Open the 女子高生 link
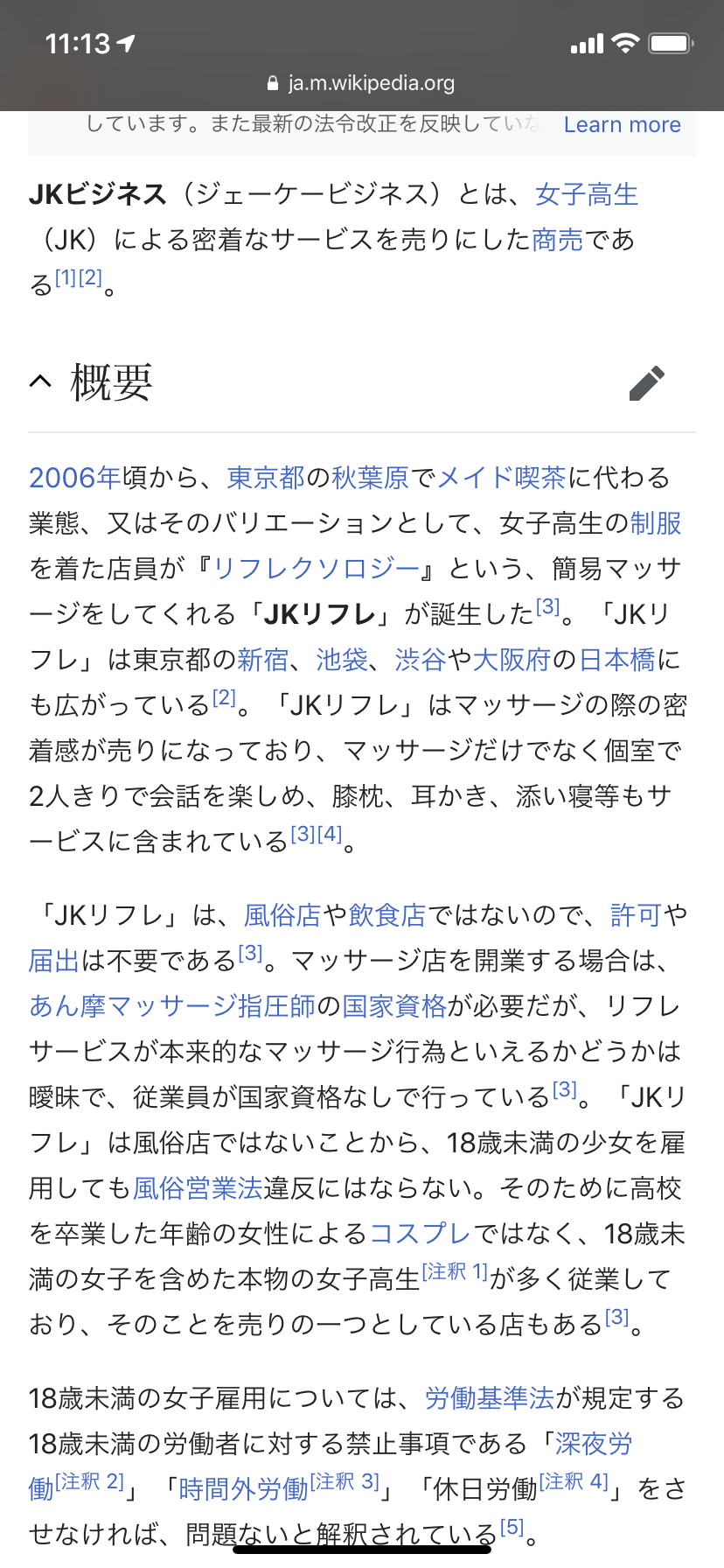Image resolution: width=724 pixels, height=1568 pixels. click(x=587, y=194)
